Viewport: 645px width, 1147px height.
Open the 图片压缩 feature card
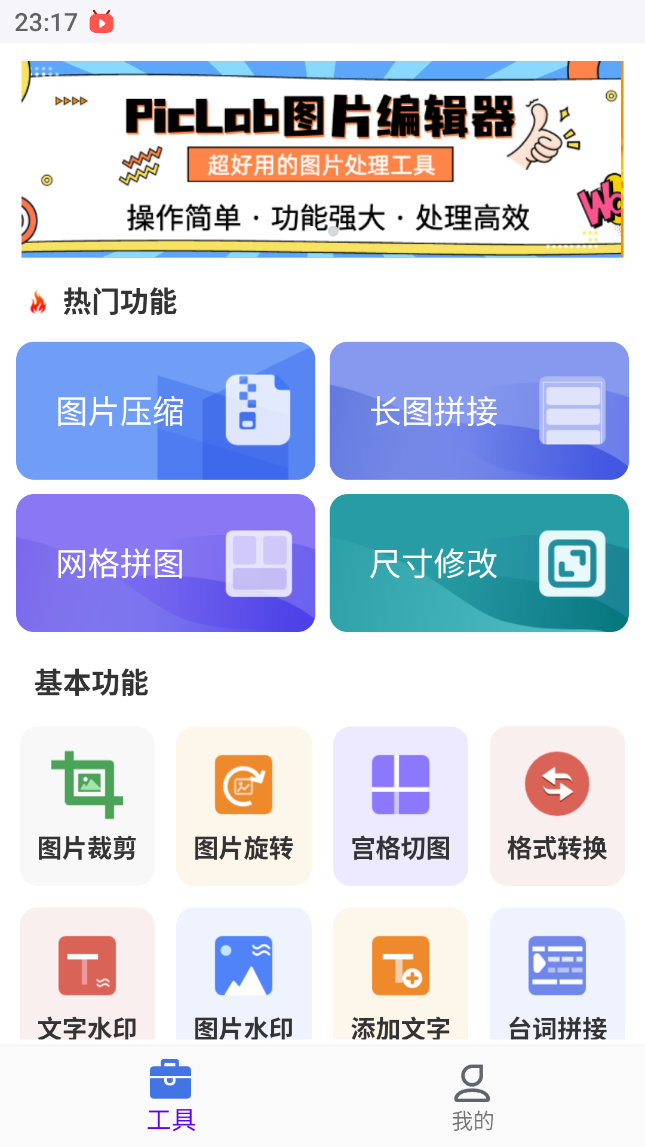166,411
